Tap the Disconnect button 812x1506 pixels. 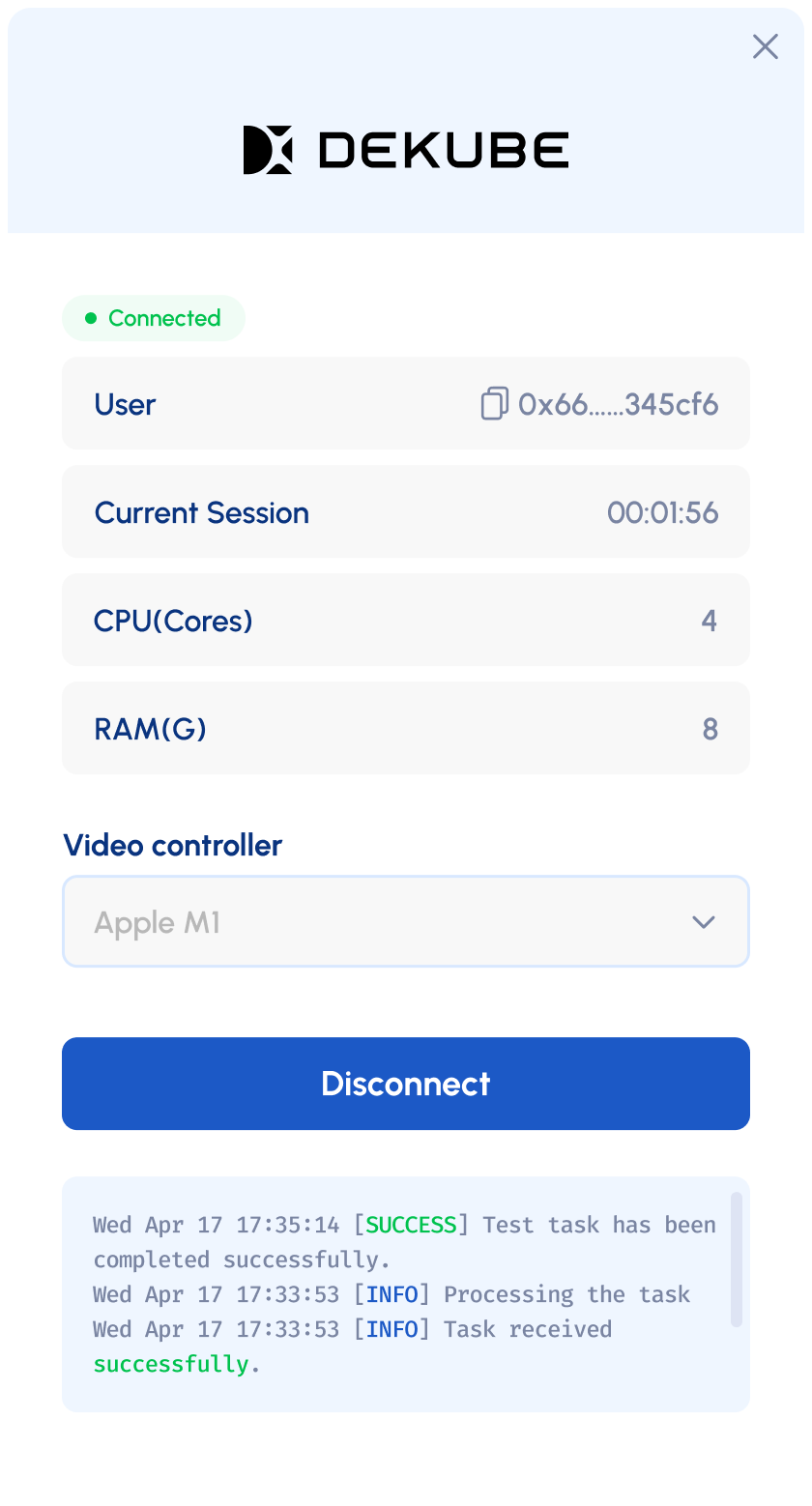[406, 1084]
